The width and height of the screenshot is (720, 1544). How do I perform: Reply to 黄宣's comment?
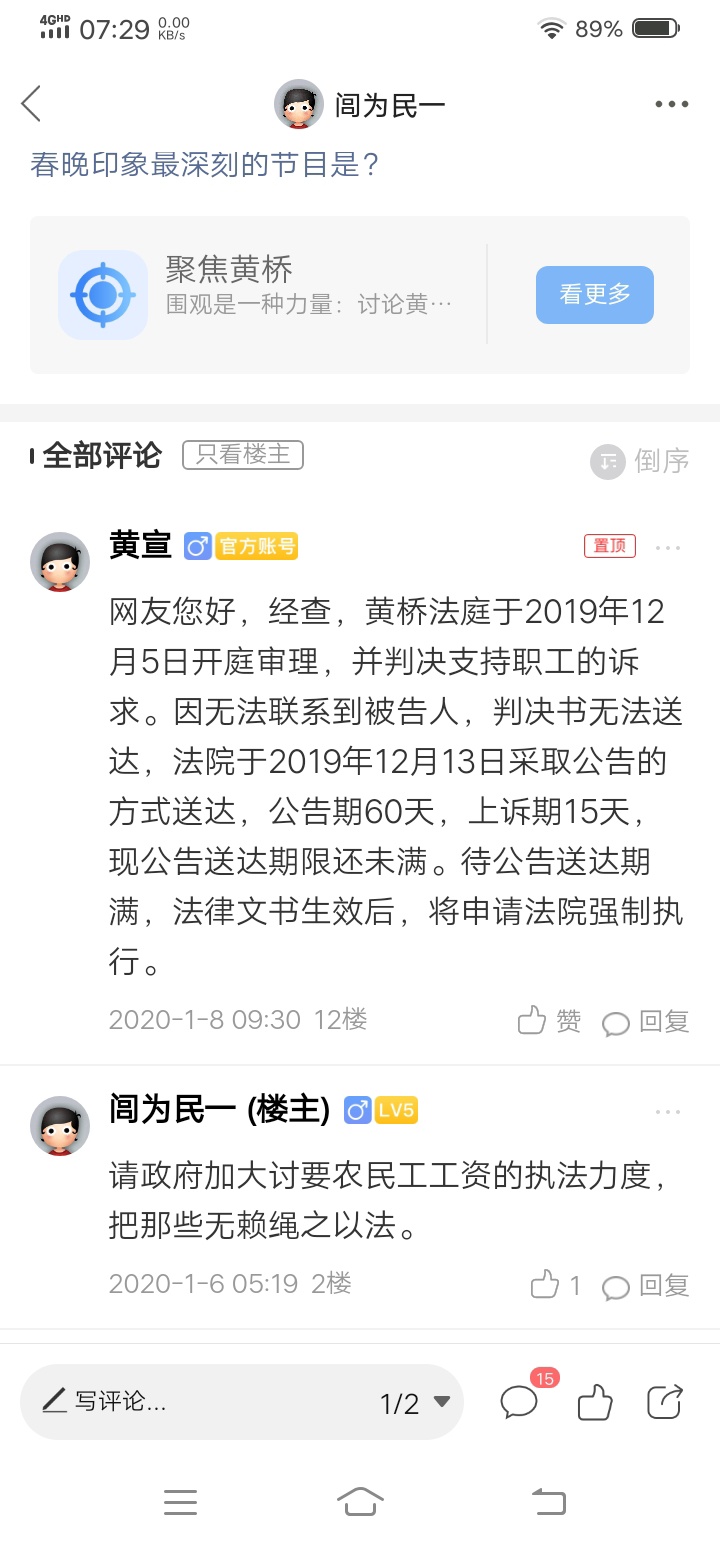tap(646, 1021)
